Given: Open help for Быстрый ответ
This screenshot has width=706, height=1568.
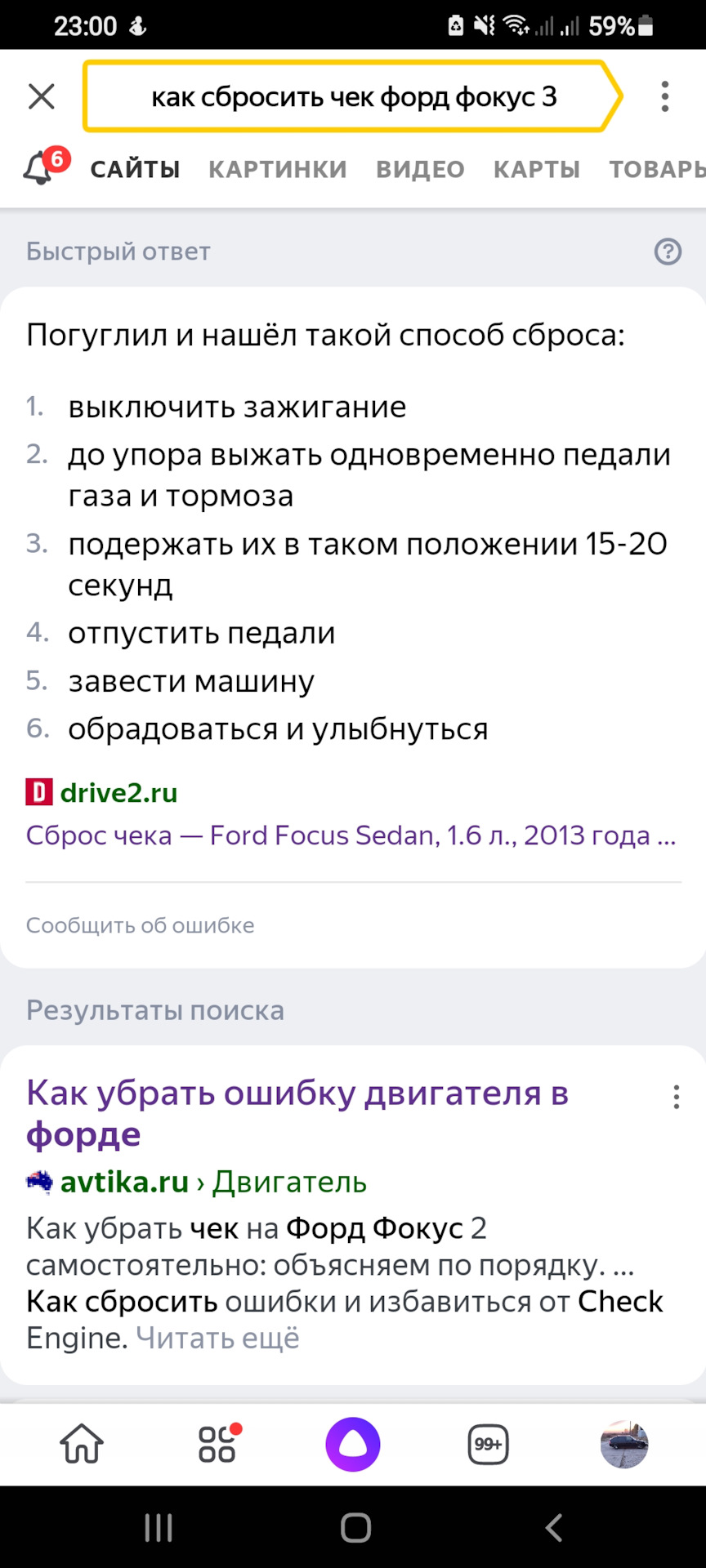Looking at the screenshot, I should (668, 252).
